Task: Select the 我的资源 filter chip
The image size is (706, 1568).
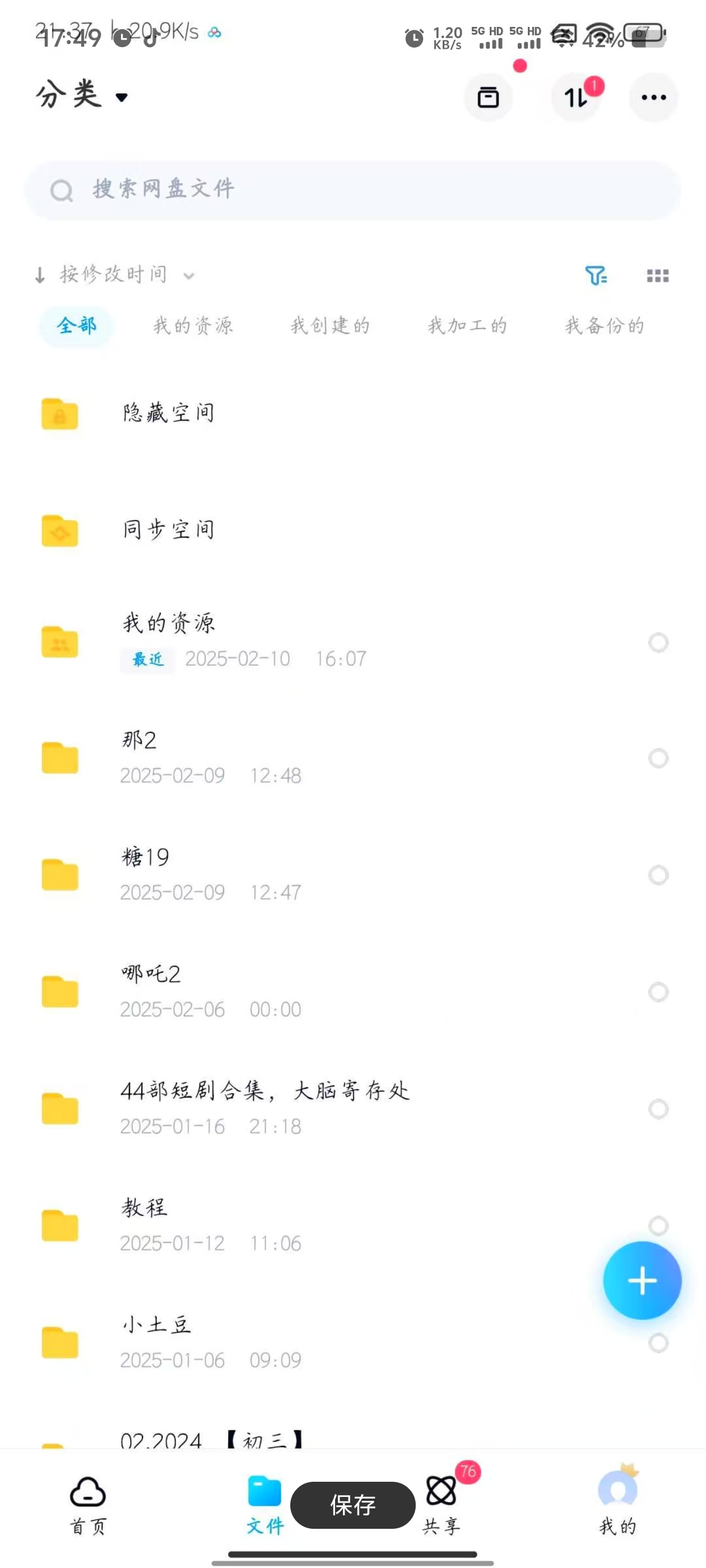Action: coord(193,326)
